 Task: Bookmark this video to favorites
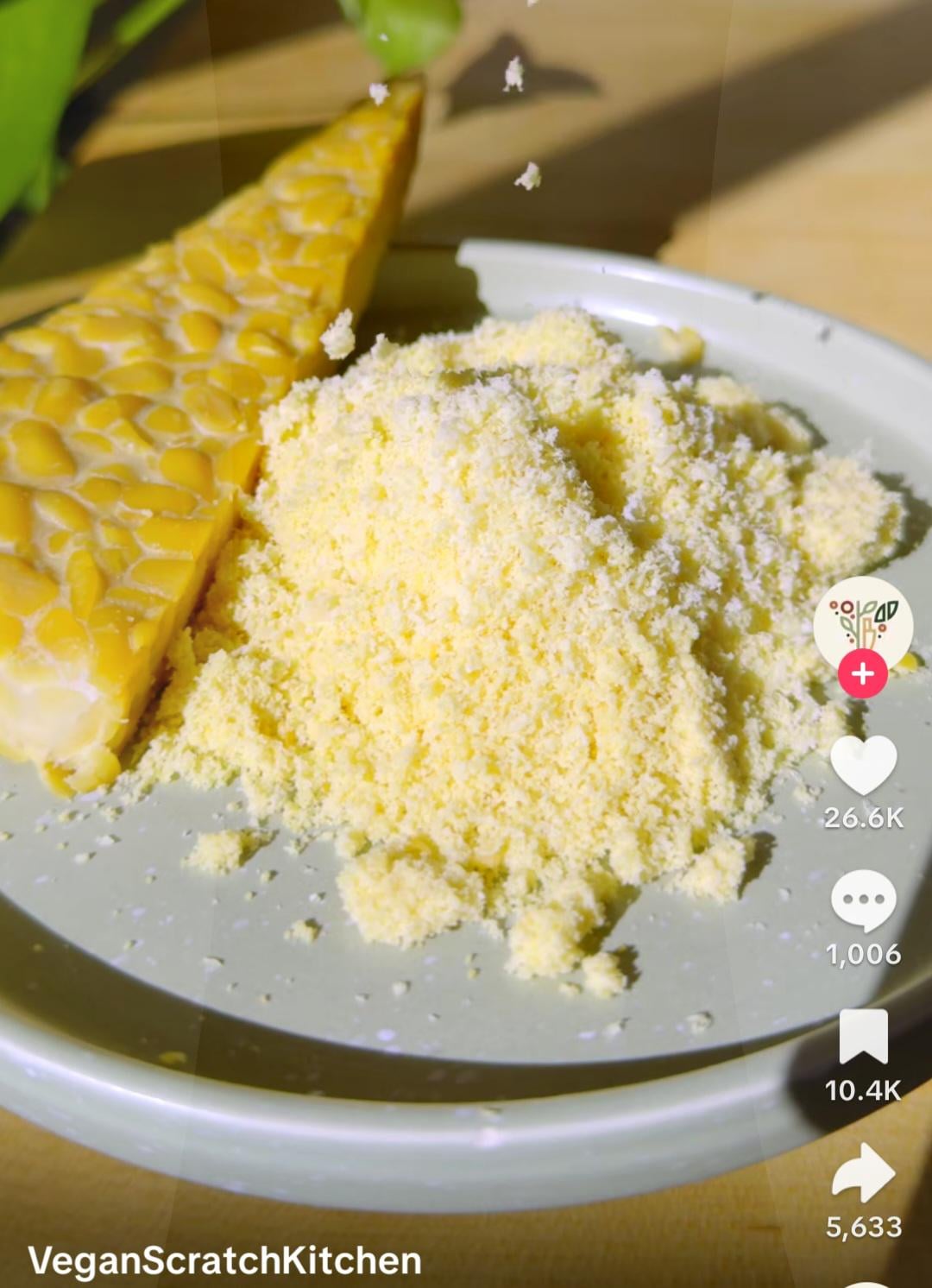[863, 1036]
